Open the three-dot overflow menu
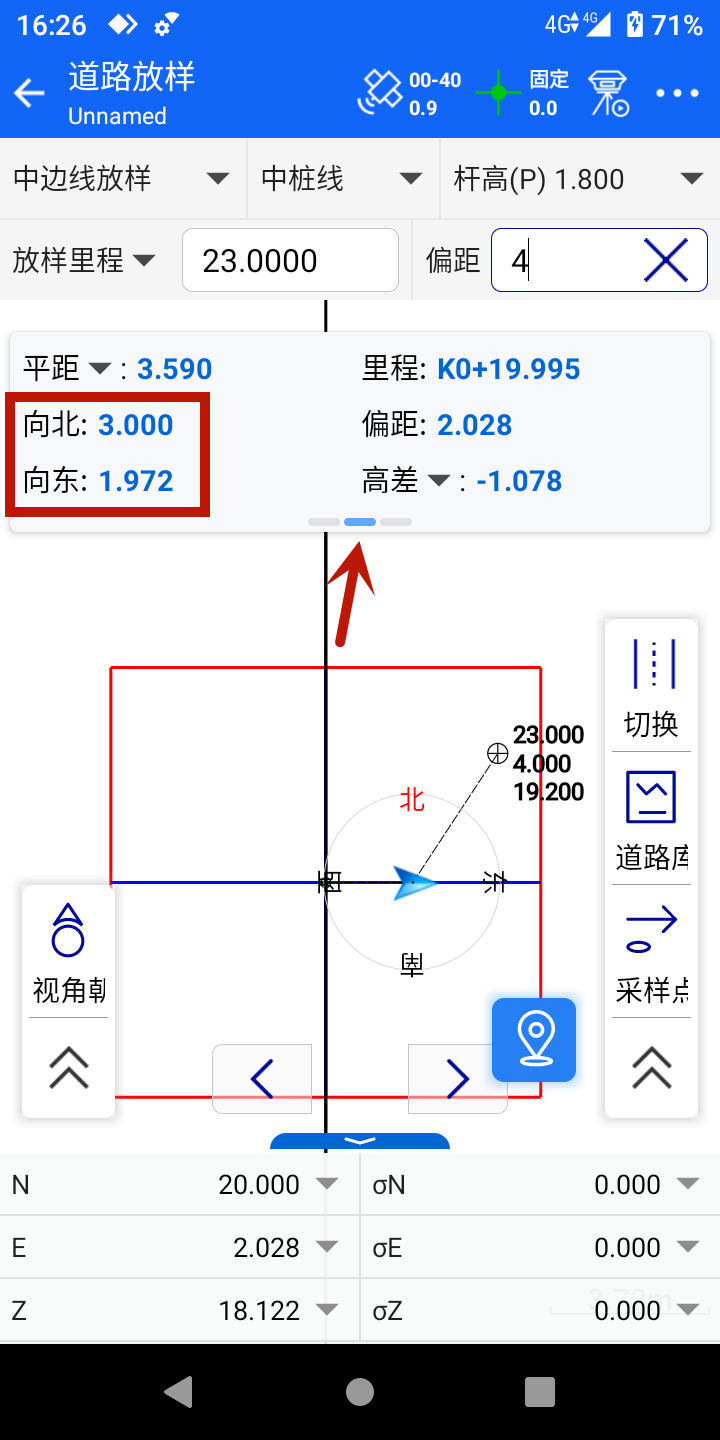The width and height of the screenshot is (720, 1440). [677, 93]
